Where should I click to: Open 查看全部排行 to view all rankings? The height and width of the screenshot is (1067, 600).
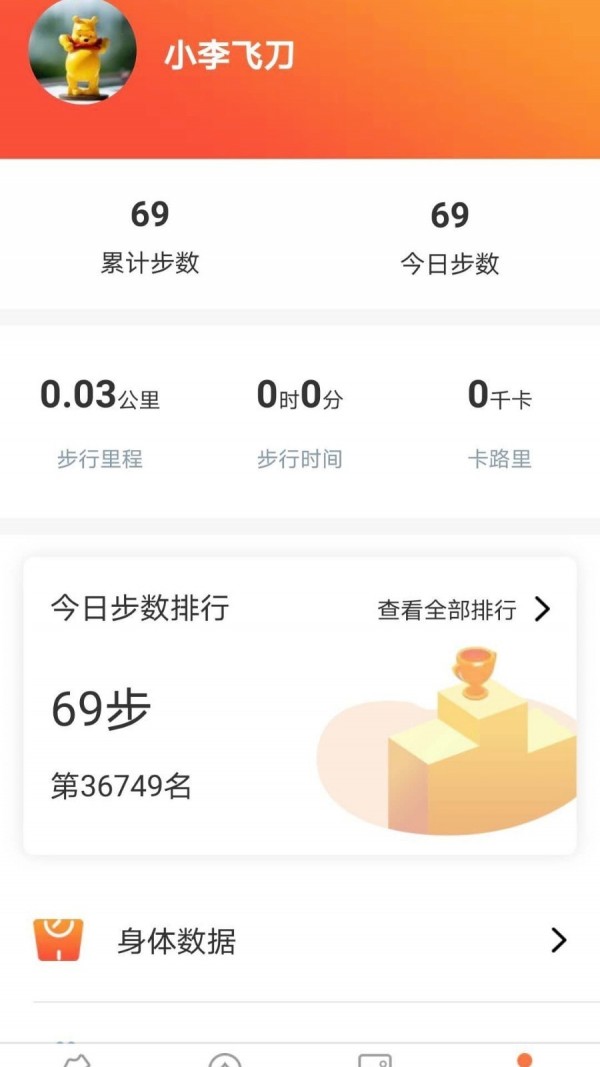coord(465,610)
